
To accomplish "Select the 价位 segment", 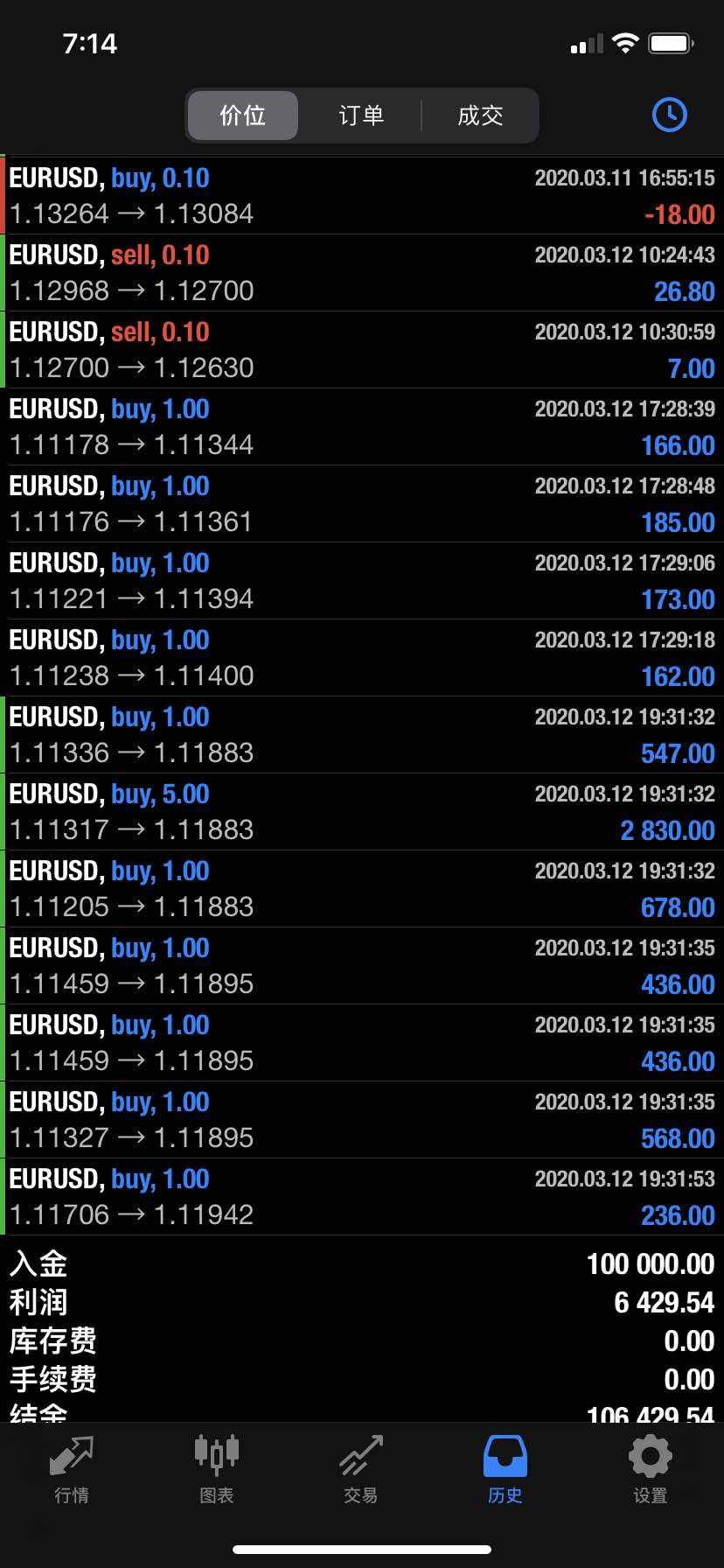I will [243, 115].
